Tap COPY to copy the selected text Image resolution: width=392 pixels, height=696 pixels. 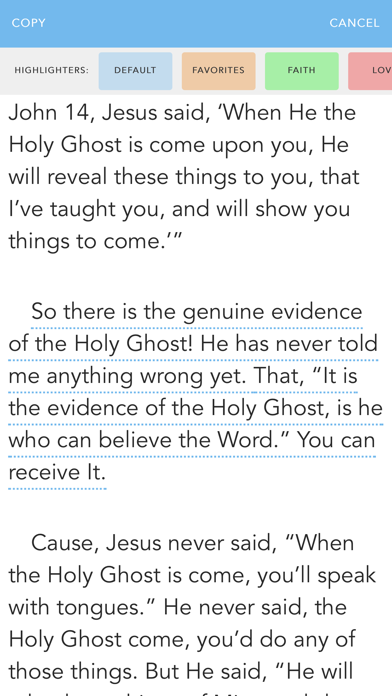click(28, 23)
